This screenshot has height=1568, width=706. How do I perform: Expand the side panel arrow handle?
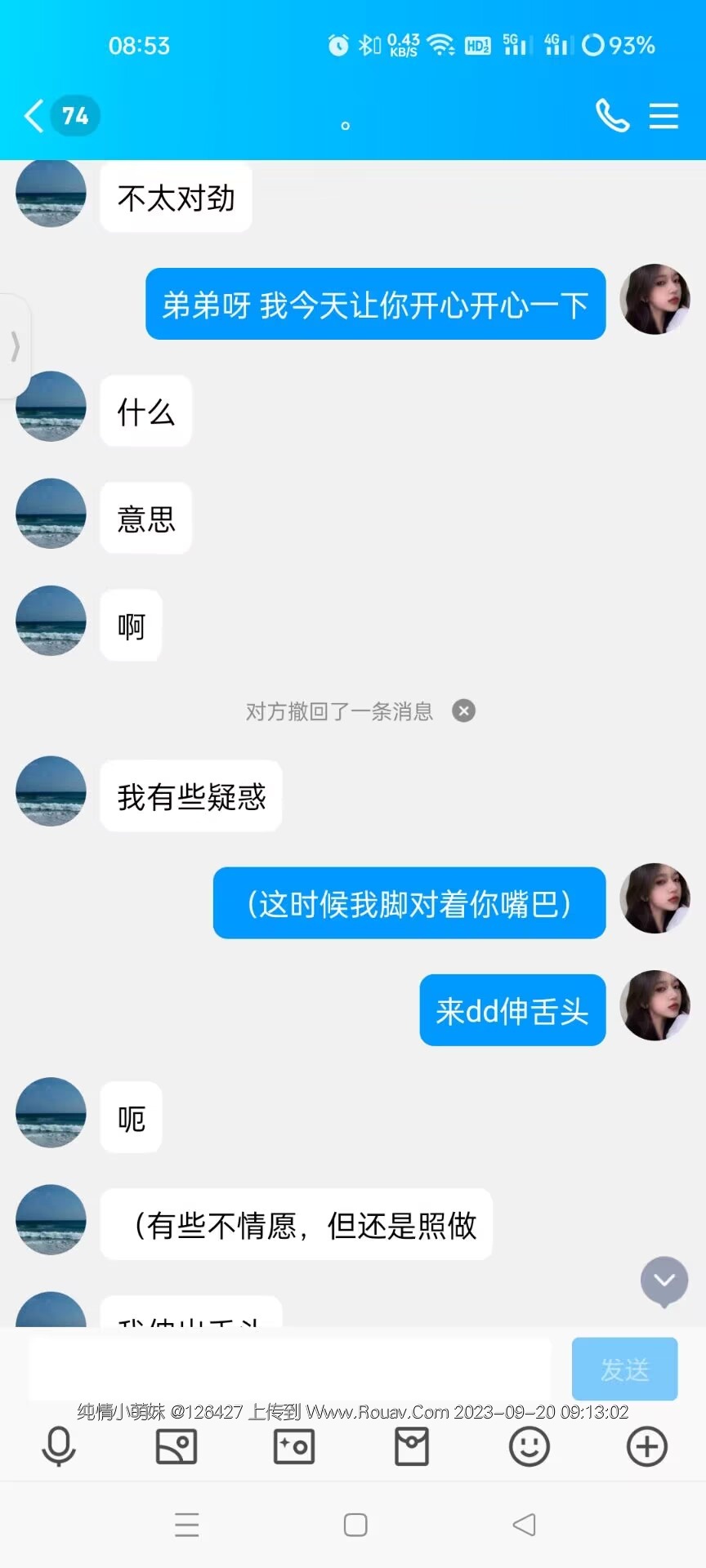[15, 346]
